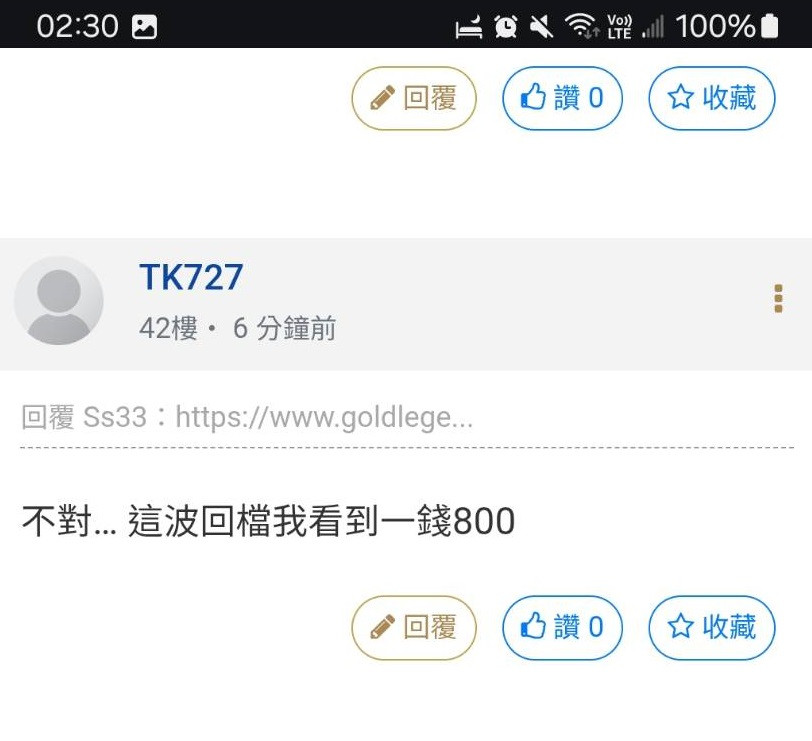Like the post above TK727's comment
The height and width of the screenshot is (741, 812).
[562, 98]
